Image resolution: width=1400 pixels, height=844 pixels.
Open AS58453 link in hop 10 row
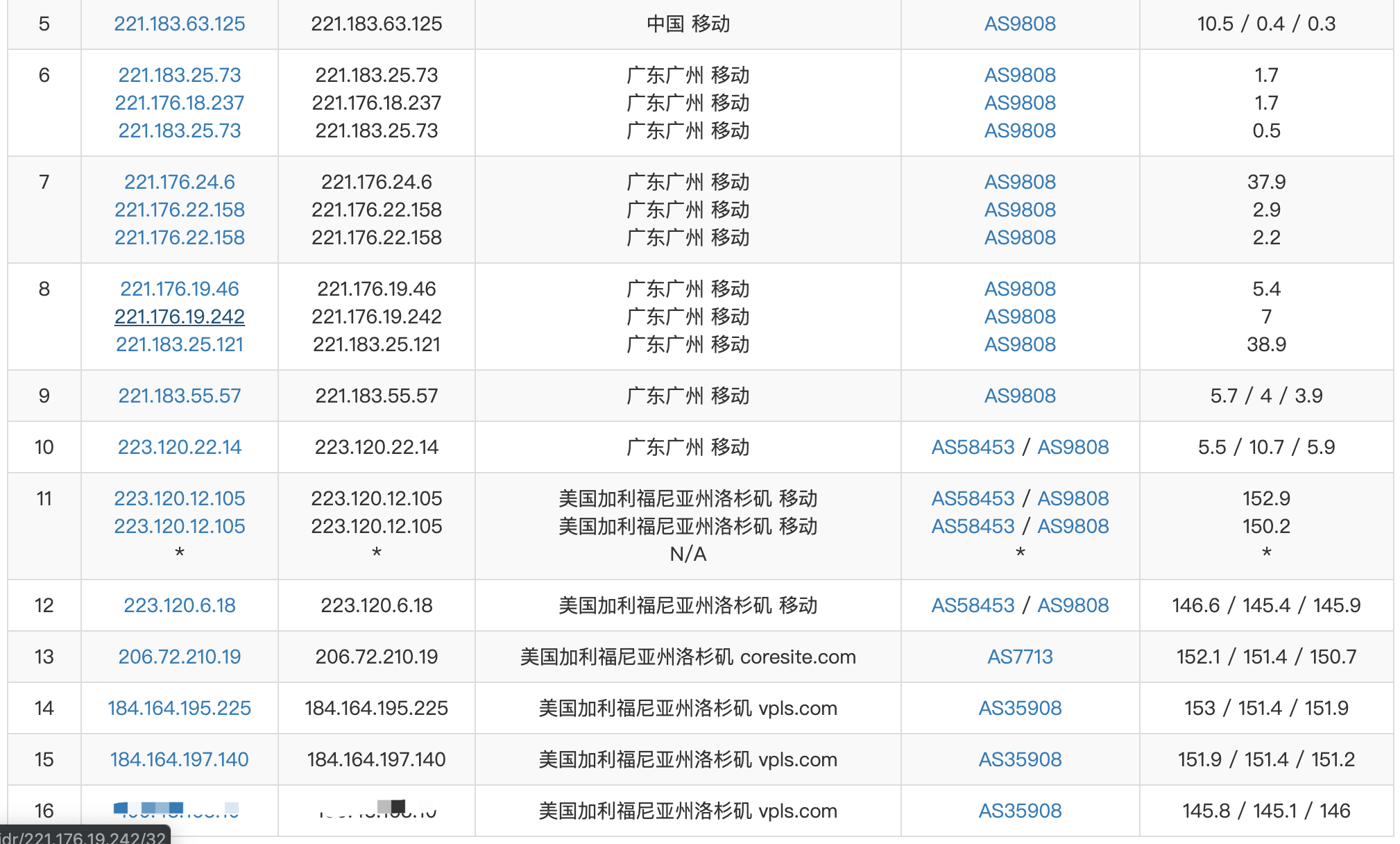pos(973,447)
